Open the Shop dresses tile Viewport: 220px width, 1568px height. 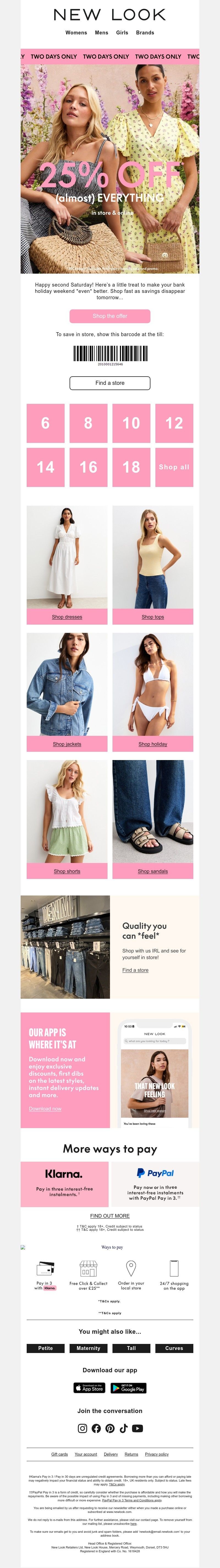pos(67,617)
